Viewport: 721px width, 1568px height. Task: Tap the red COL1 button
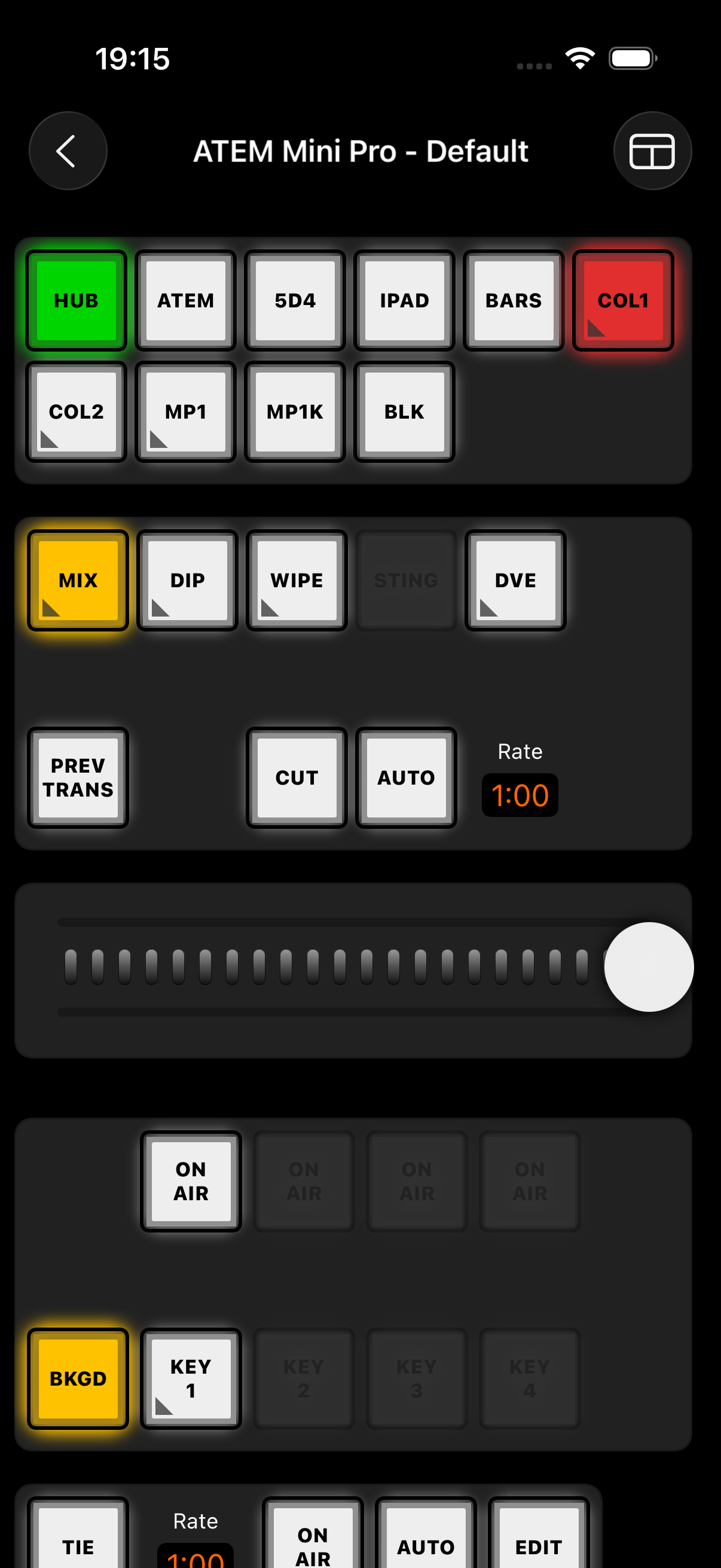coord(622,301)
